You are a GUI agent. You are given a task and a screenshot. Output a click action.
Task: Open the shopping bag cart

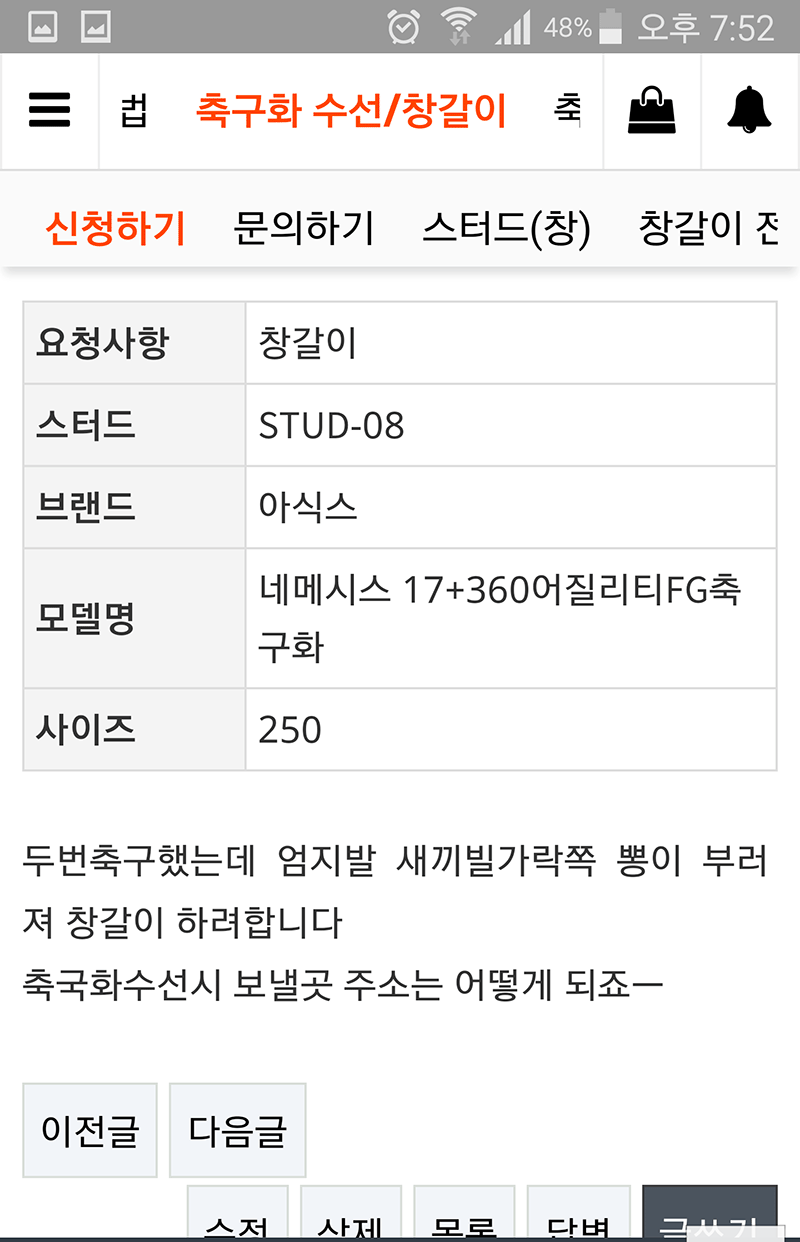pyautogui.click(x=651, y=110)
